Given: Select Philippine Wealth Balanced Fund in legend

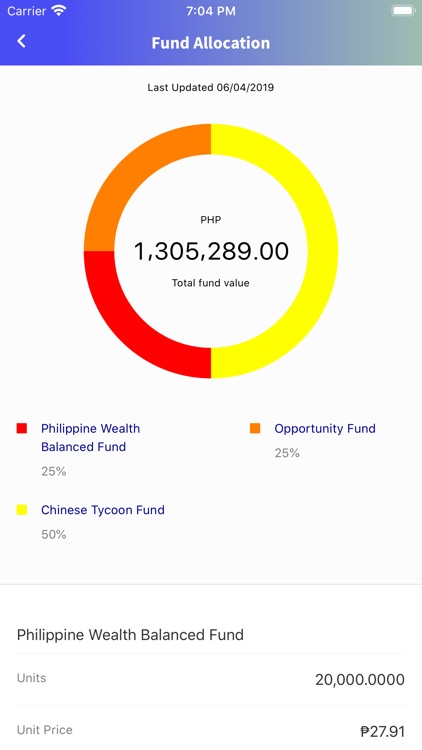Looking at the screenshot, I should (x=90, y=437).
